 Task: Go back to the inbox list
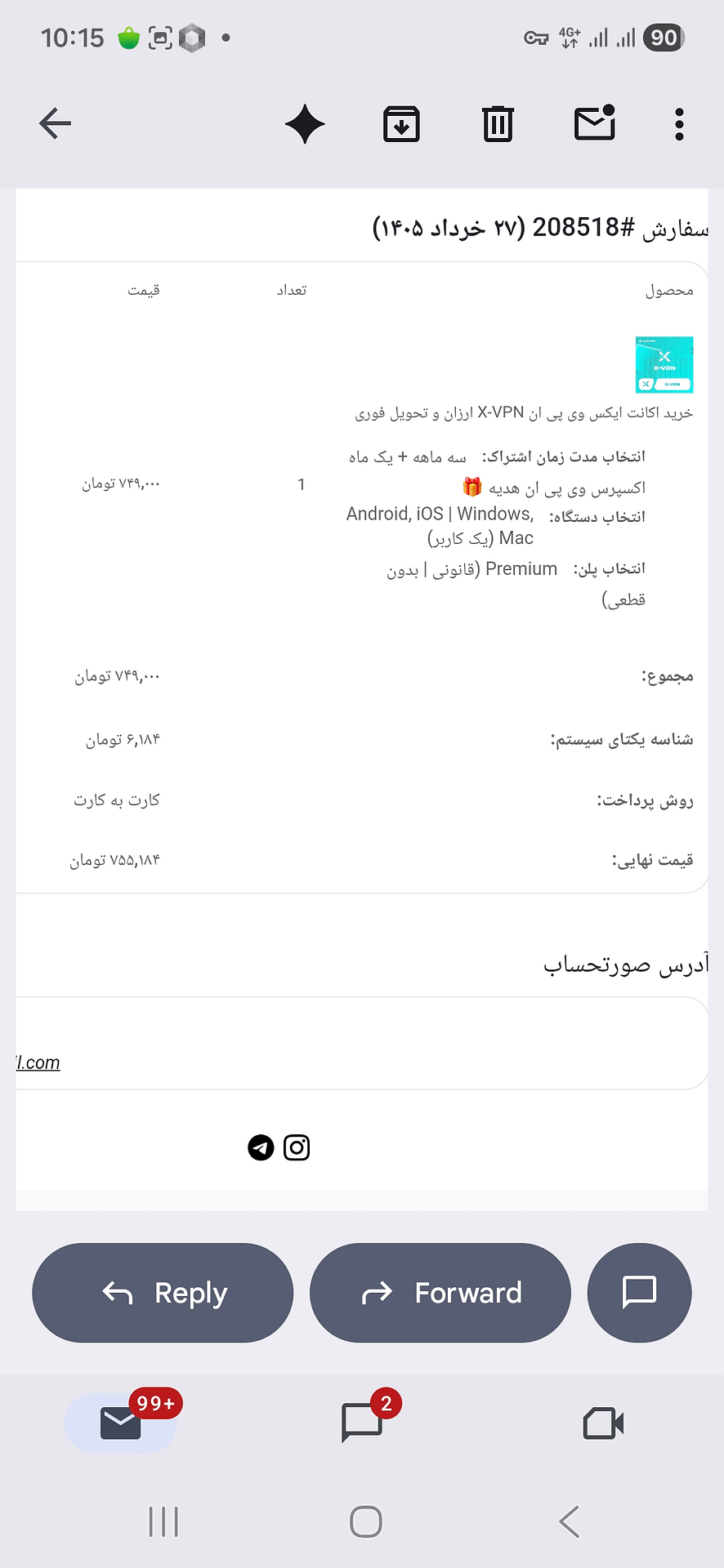point(56,124)
